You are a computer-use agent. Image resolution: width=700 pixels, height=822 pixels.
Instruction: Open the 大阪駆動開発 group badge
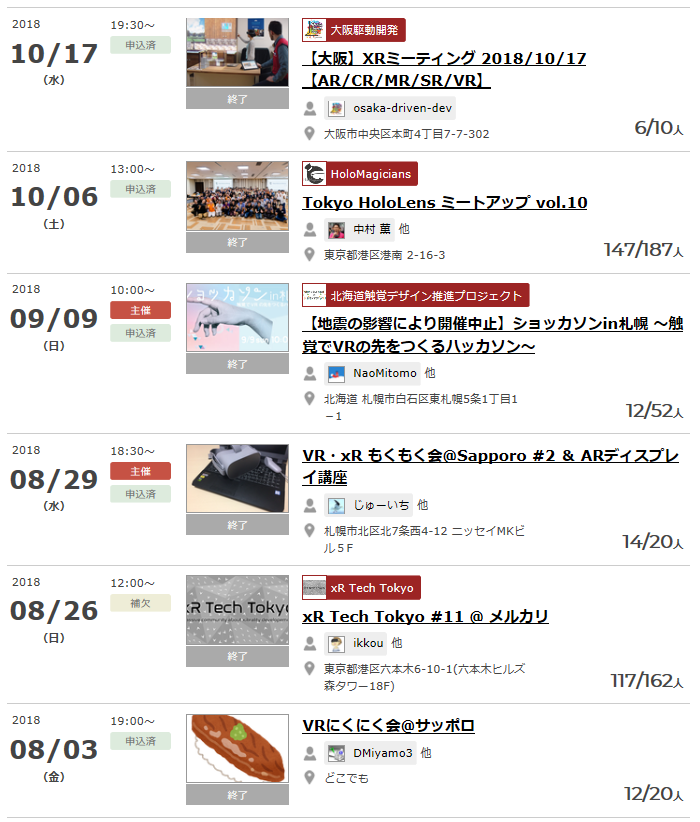click(354, 30)
